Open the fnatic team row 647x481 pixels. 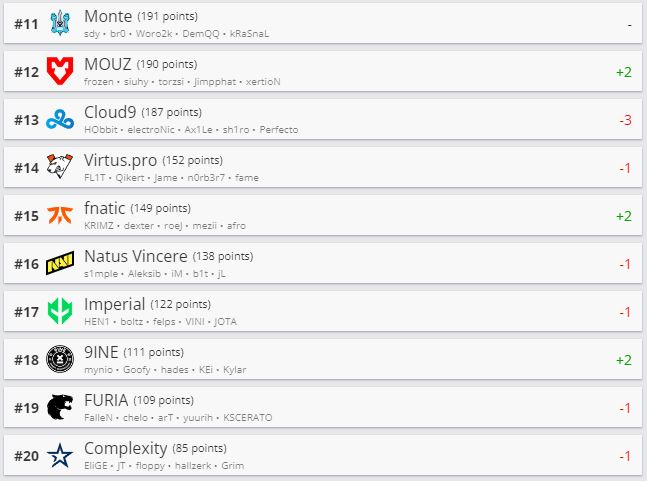point(323,215)
